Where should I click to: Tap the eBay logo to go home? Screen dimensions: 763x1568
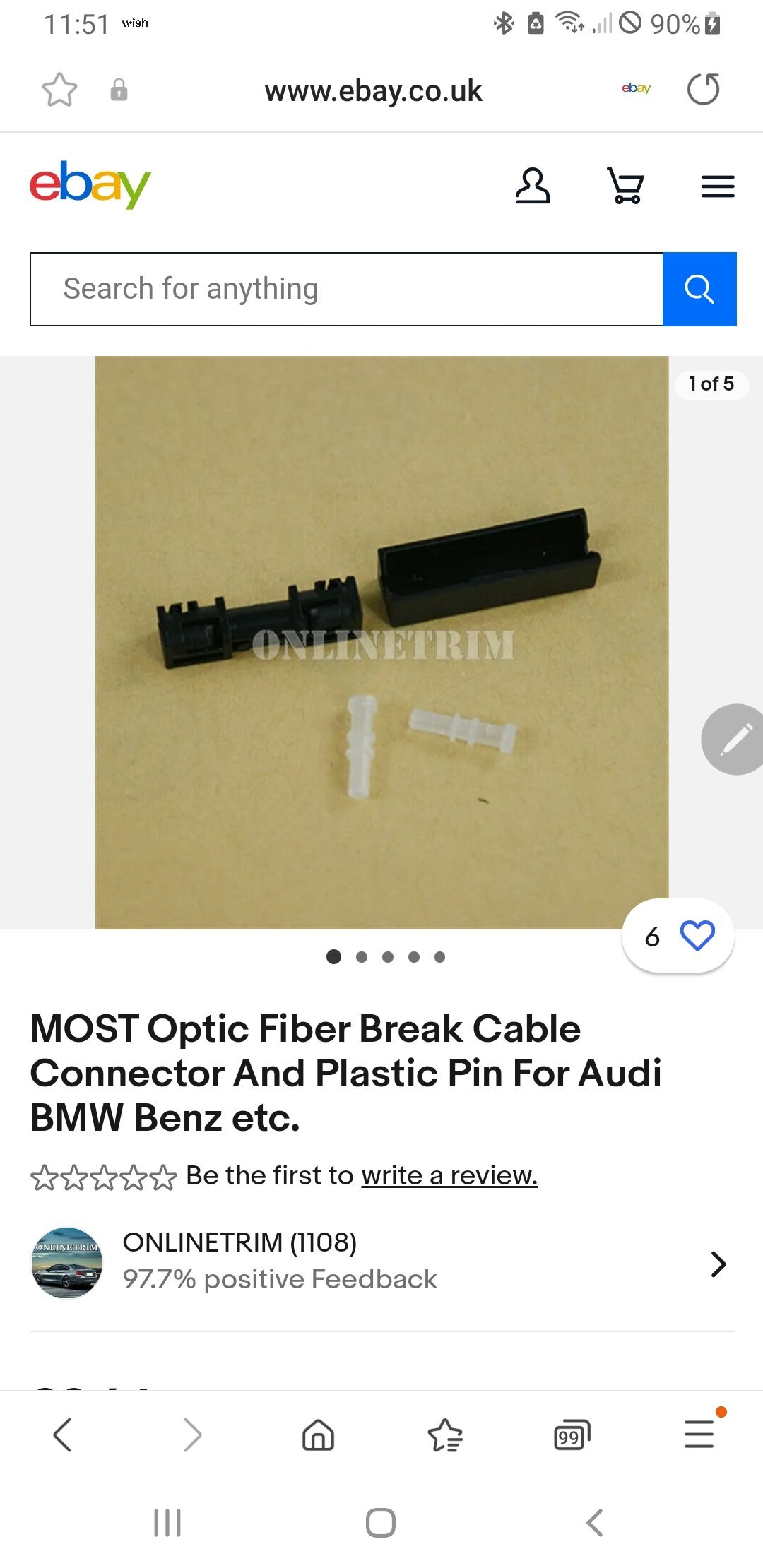pos(90,185)
